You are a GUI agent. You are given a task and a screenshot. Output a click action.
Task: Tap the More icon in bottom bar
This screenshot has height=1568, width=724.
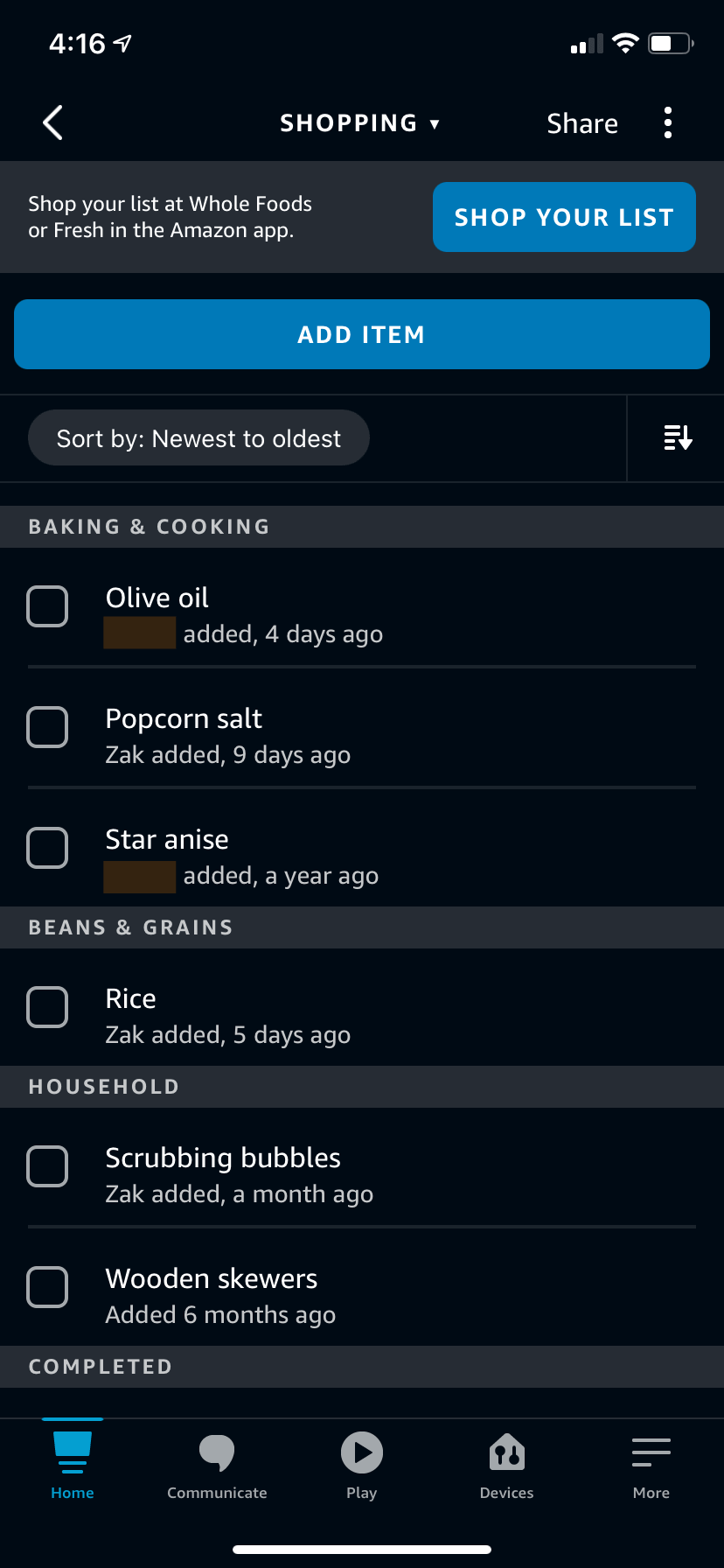651,1452
